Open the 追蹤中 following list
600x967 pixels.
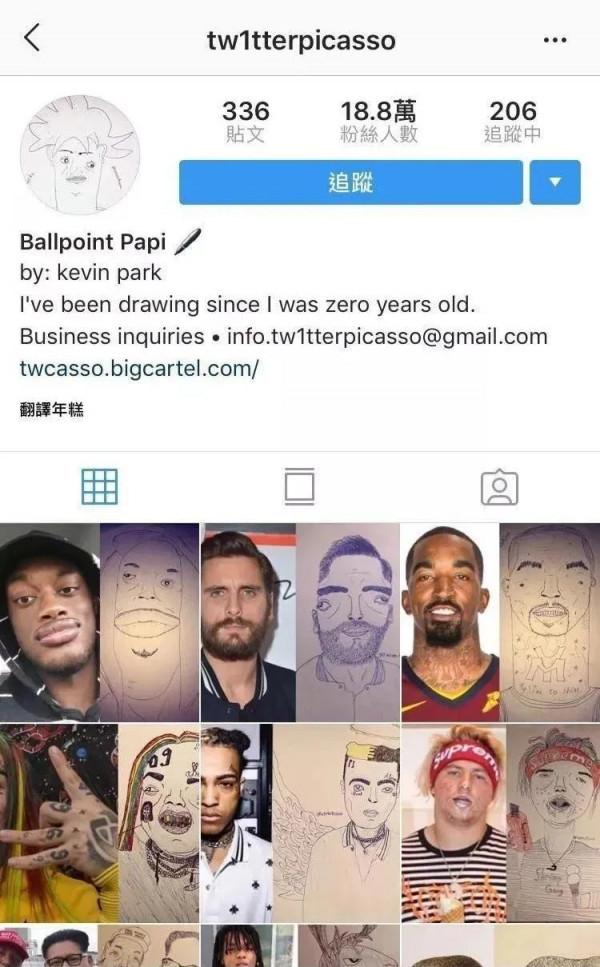point(512,121)
